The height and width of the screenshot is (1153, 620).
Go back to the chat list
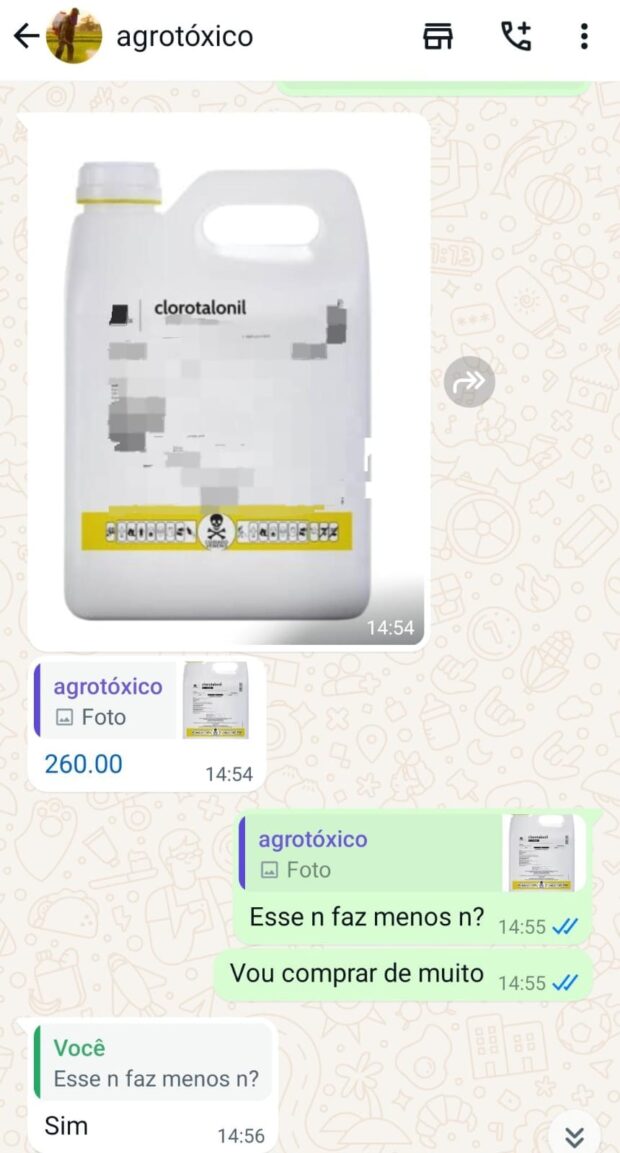point(26,37)
